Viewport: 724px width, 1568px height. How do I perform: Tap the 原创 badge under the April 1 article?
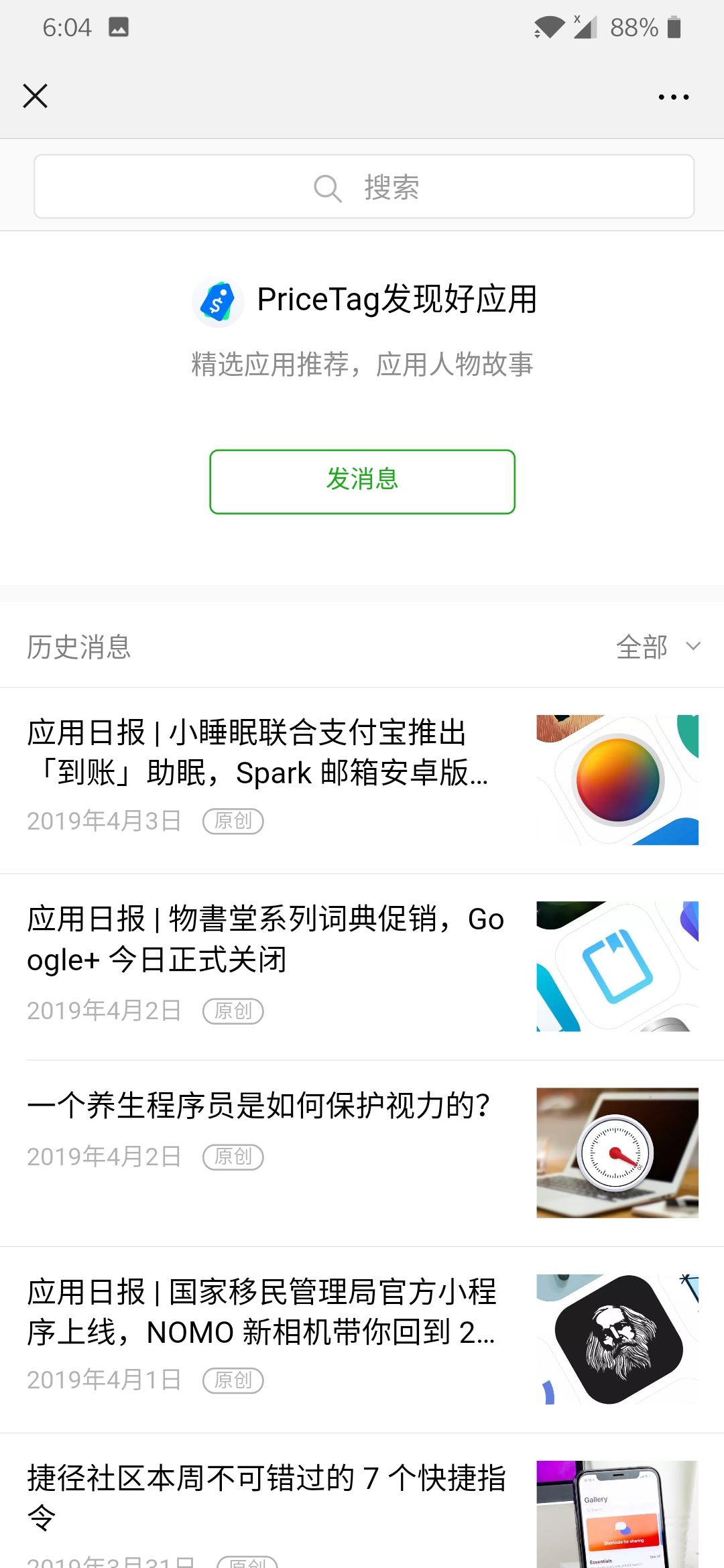coord(233,1380)
